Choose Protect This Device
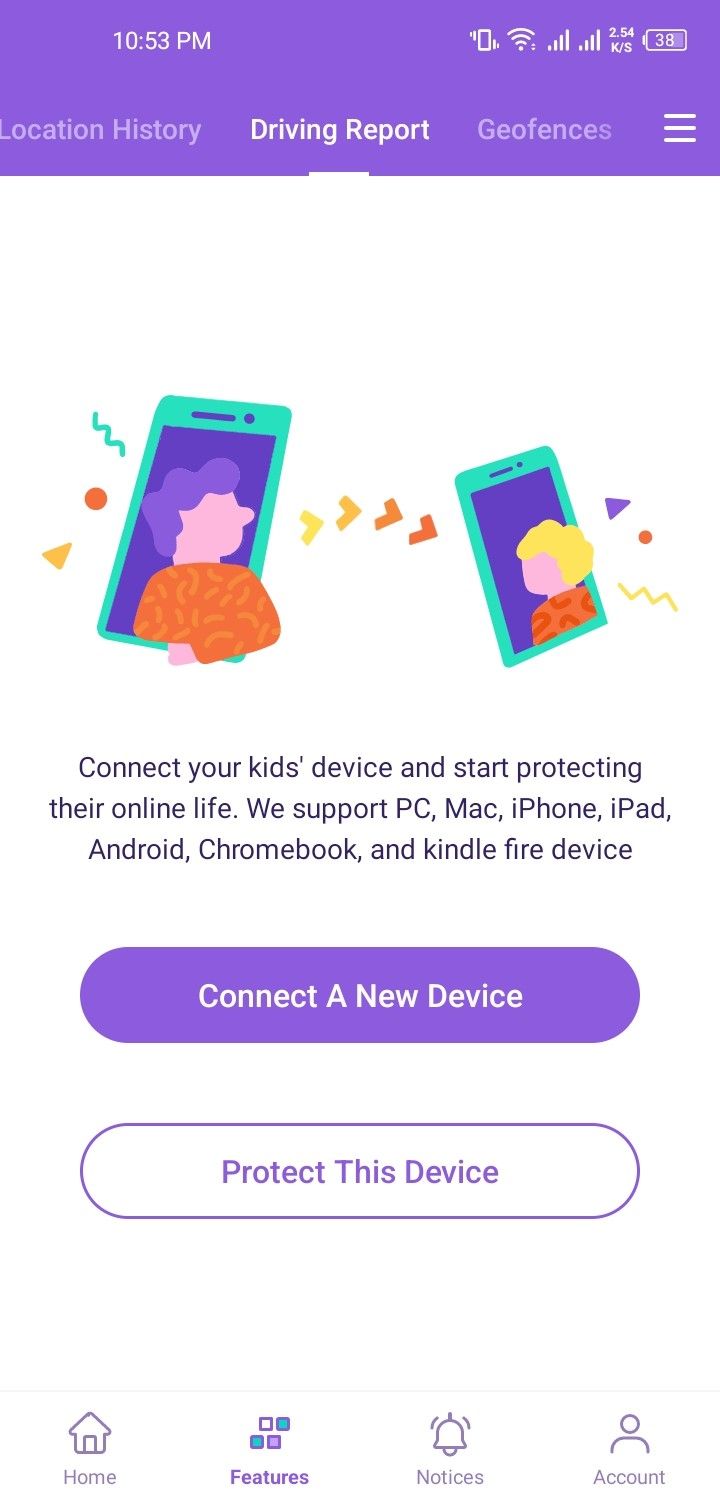 tap(359, 1171)
